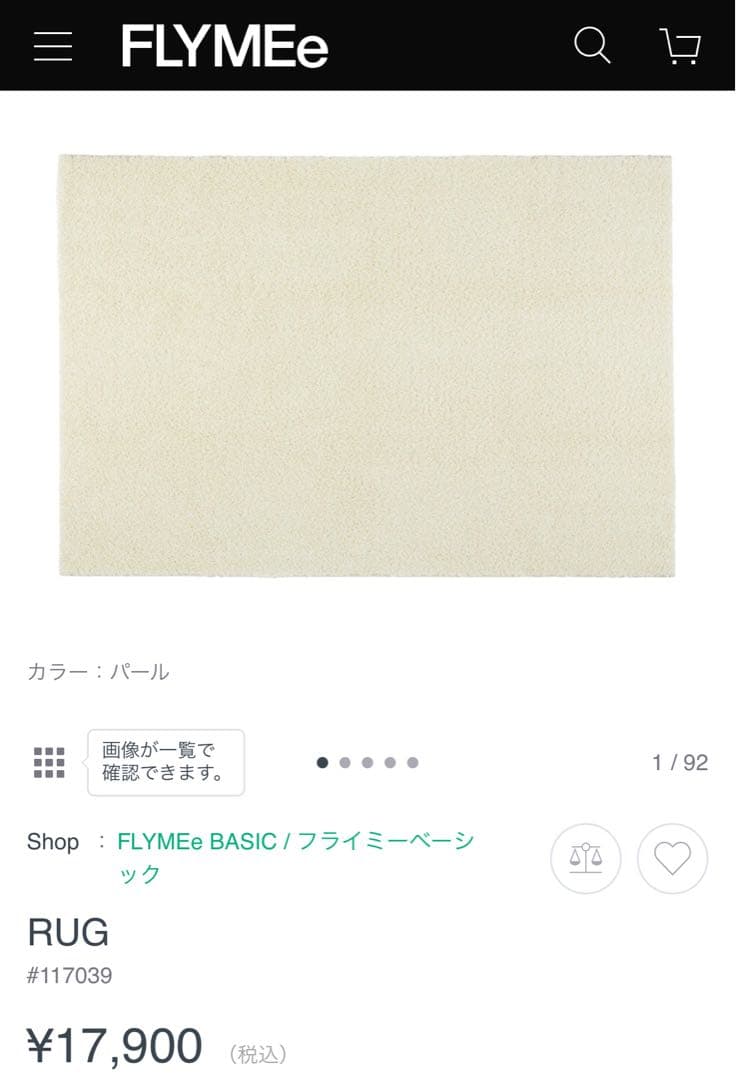This screenshot has height=1080, width=736.
Task: Add the rug to favorites with heart icon
Action: (672, 859)
